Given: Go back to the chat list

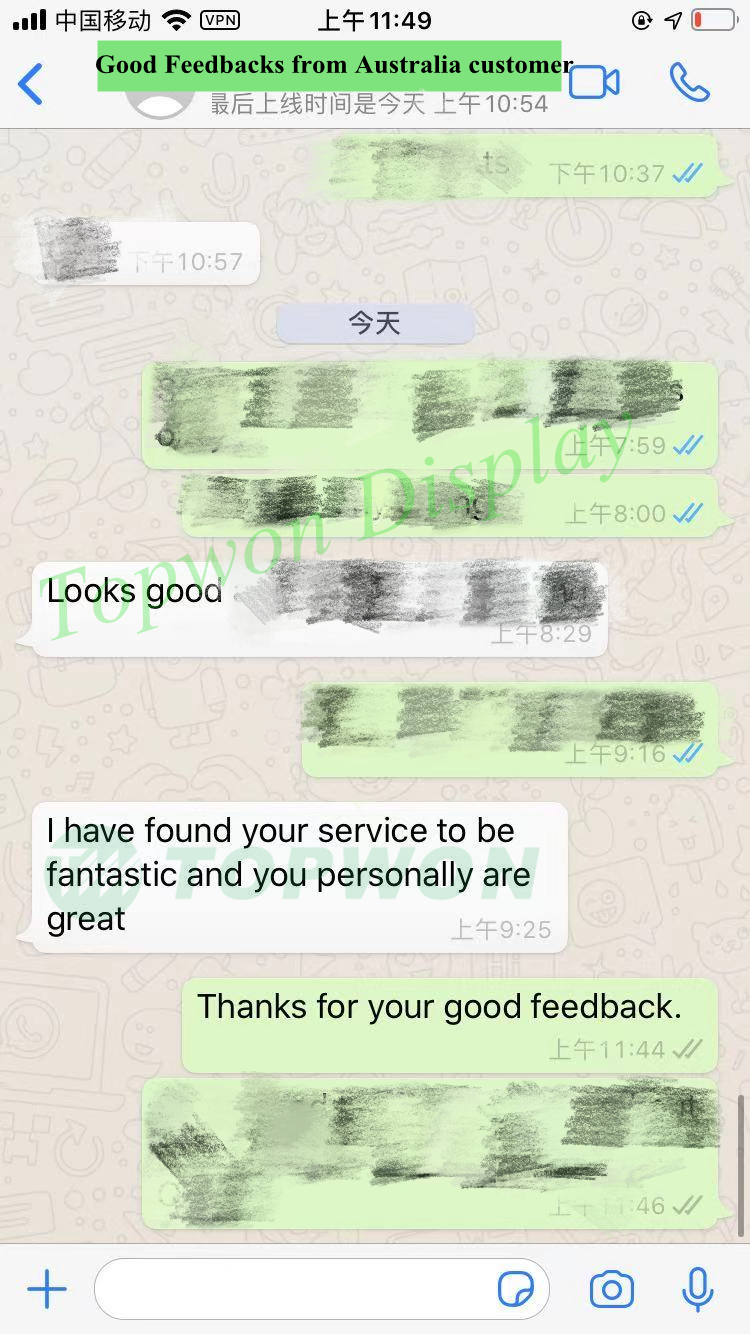Looking at the screenshot, I should tap(31, 84).
